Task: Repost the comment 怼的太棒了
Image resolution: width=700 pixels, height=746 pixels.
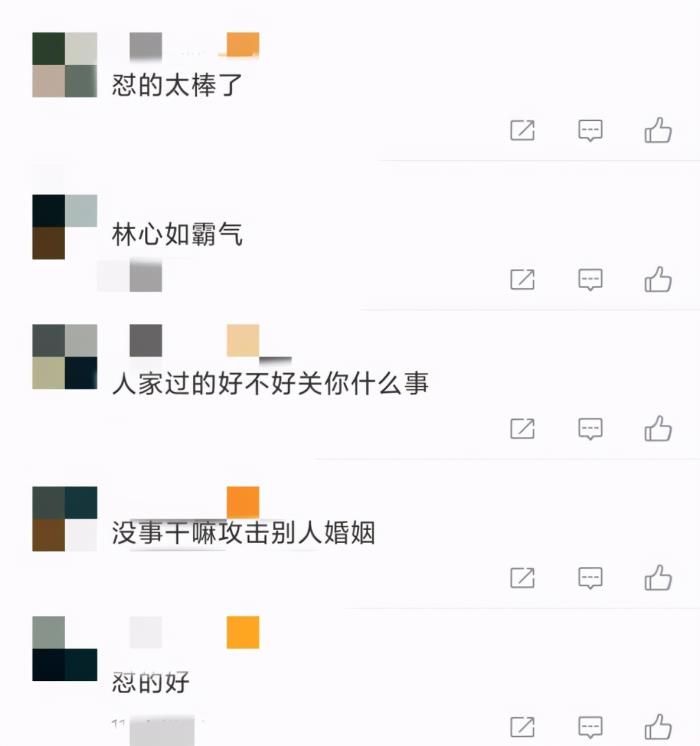Action: tap(523, 130)
